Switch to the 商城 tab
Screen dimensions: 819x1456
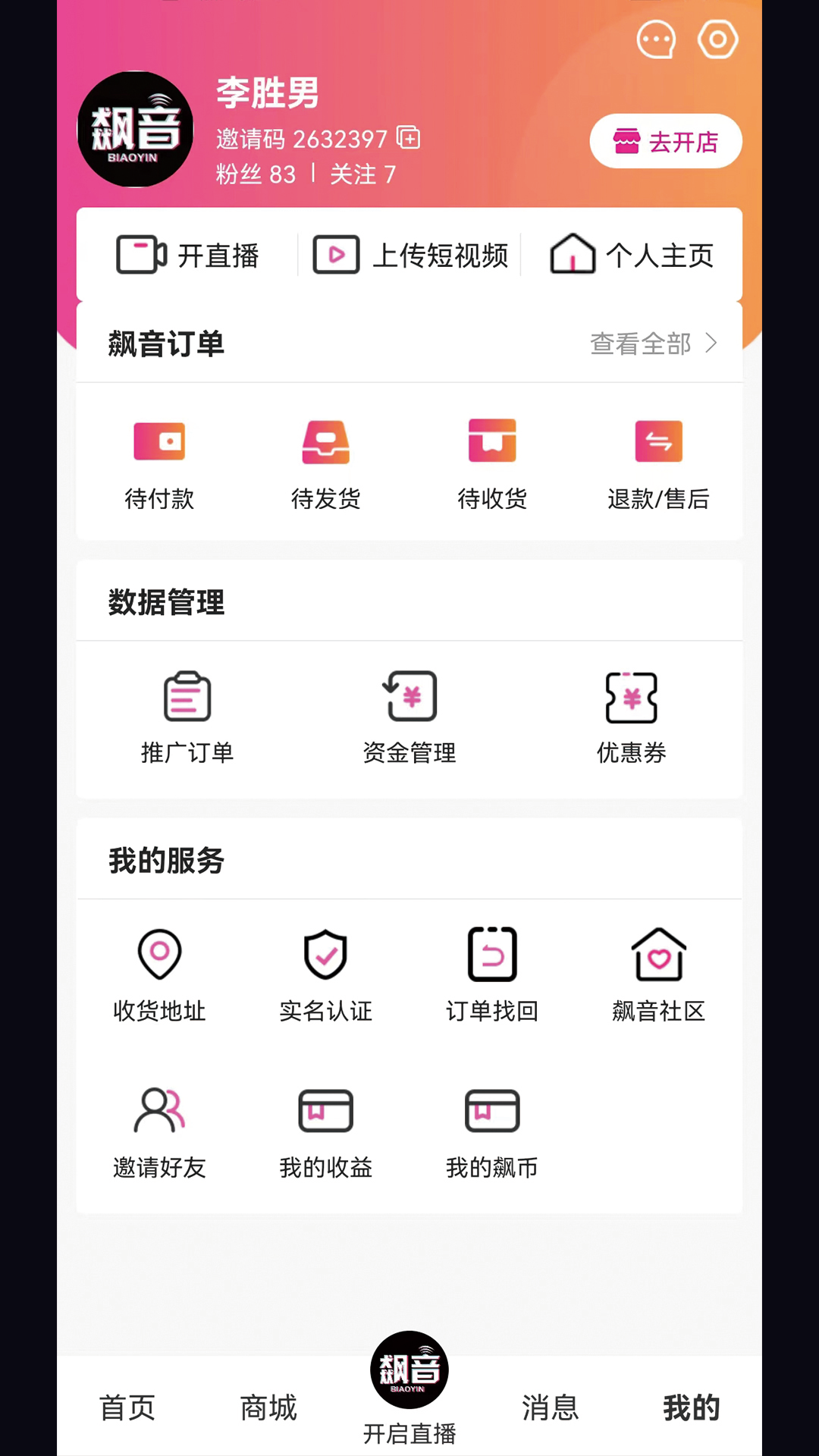pyautogui.click(x=268, y=1407)
